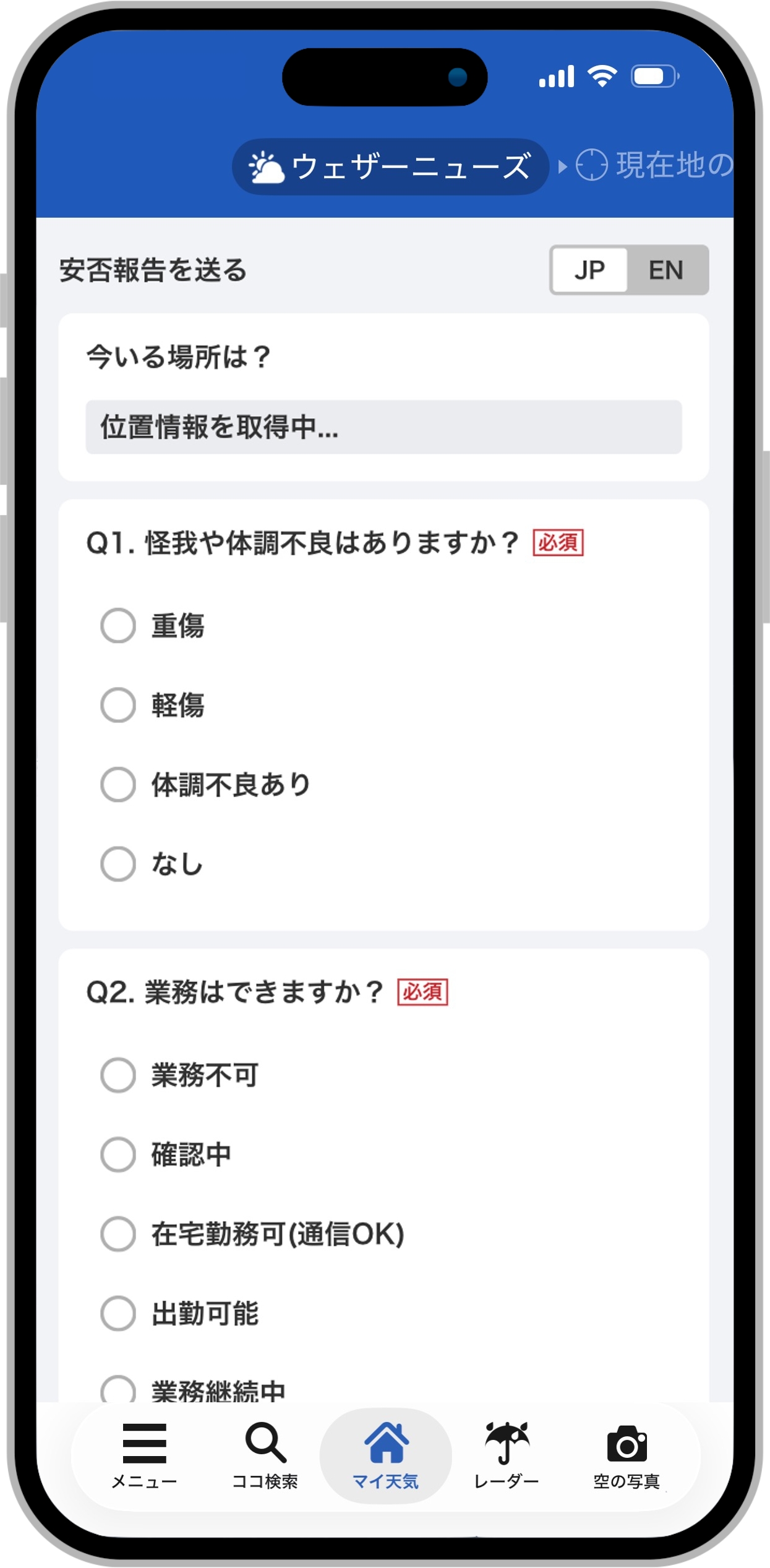Image resolution: width=770 pixels, height=1568 pixels.
Task: Choose the 確認中 option
Action: (x=118, y=1154)
